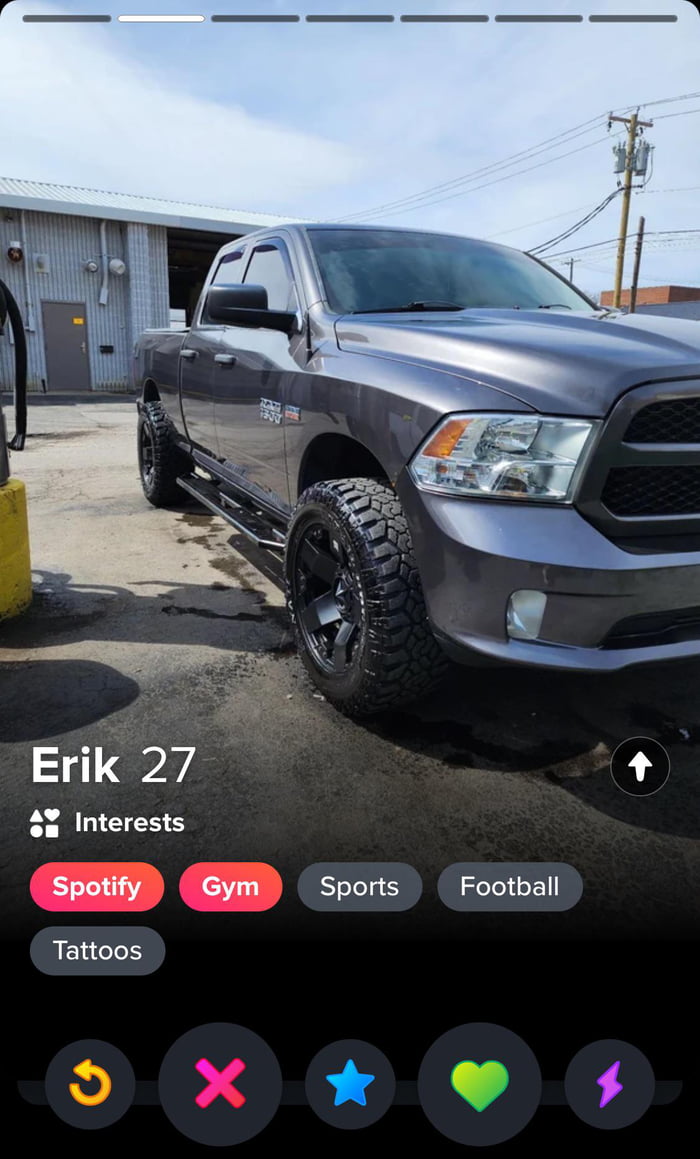700x1159 pixels.
Task: Select the Spotify interest chip
Action: point(97,887)
